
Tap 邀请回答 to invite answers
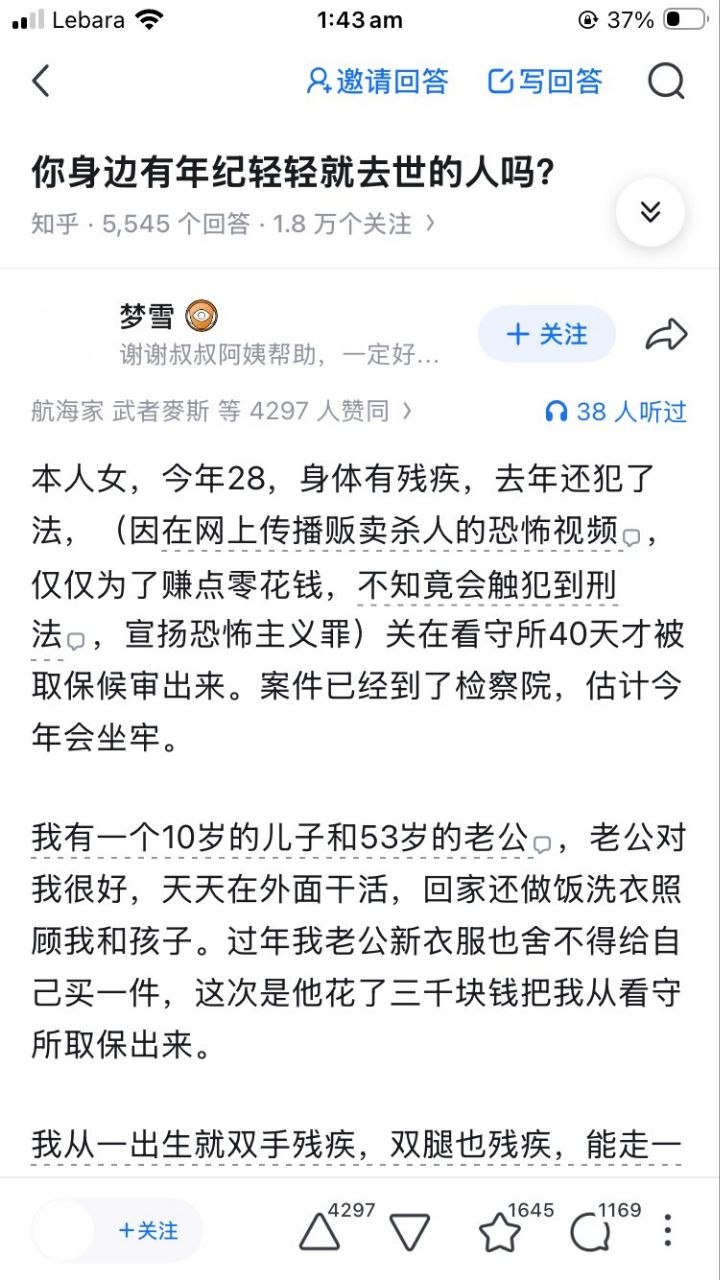pos(377,81)
